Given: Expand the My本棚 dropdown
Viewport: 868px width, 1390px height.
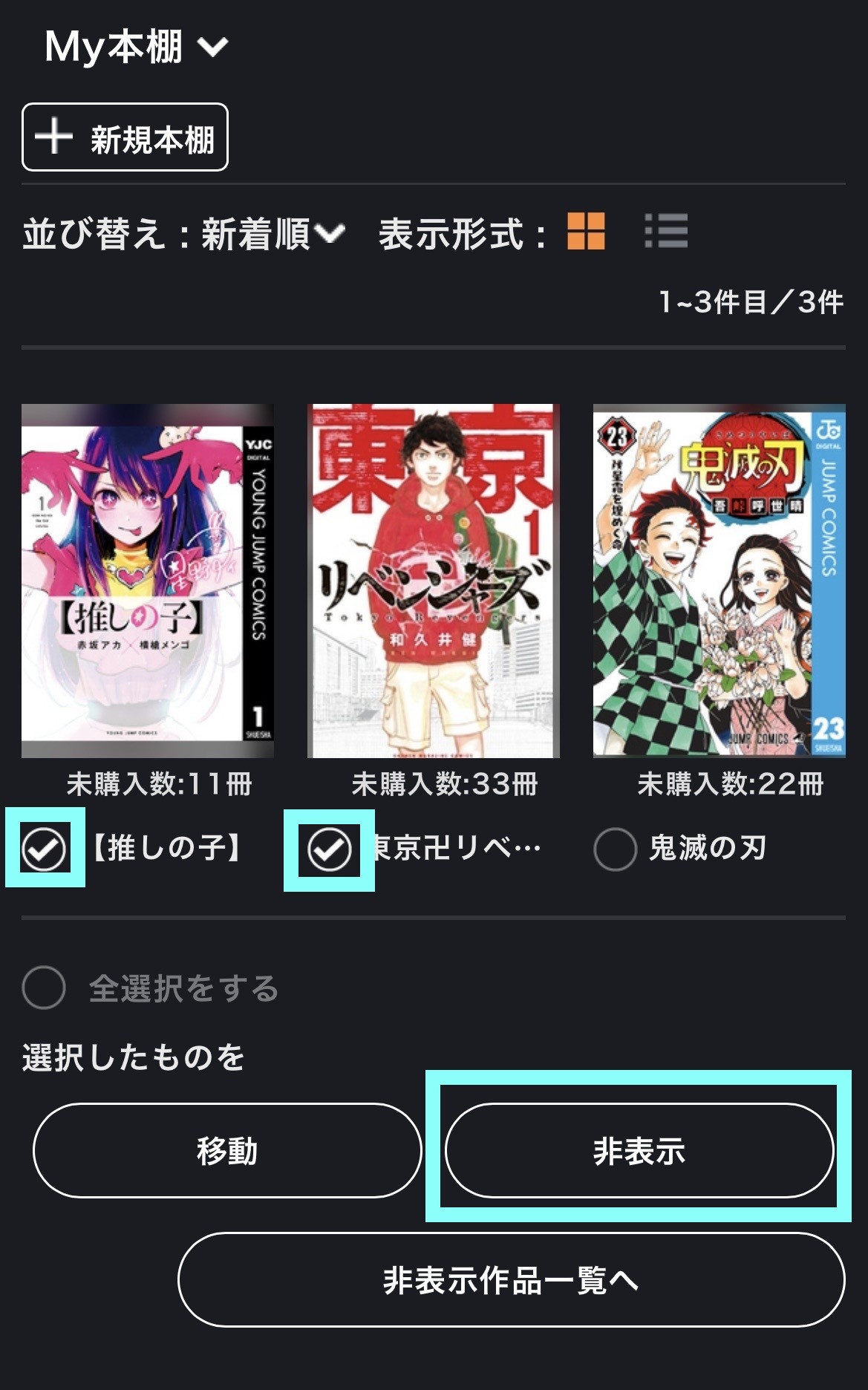Looking at the screenshot, I should (x=137, y=48).
